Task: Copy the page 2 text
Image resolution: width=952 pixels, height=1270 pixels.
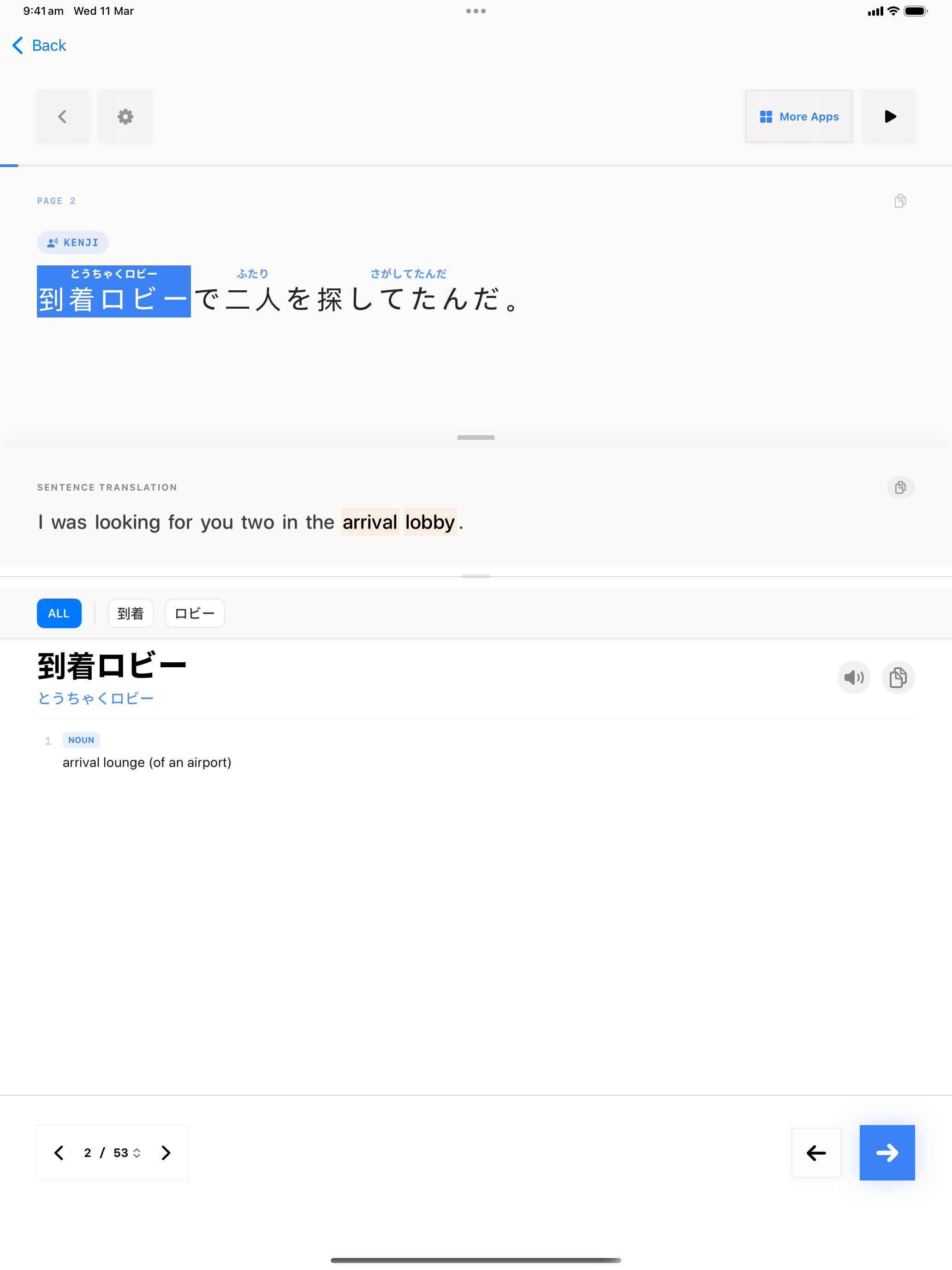Action: point(900,201)
